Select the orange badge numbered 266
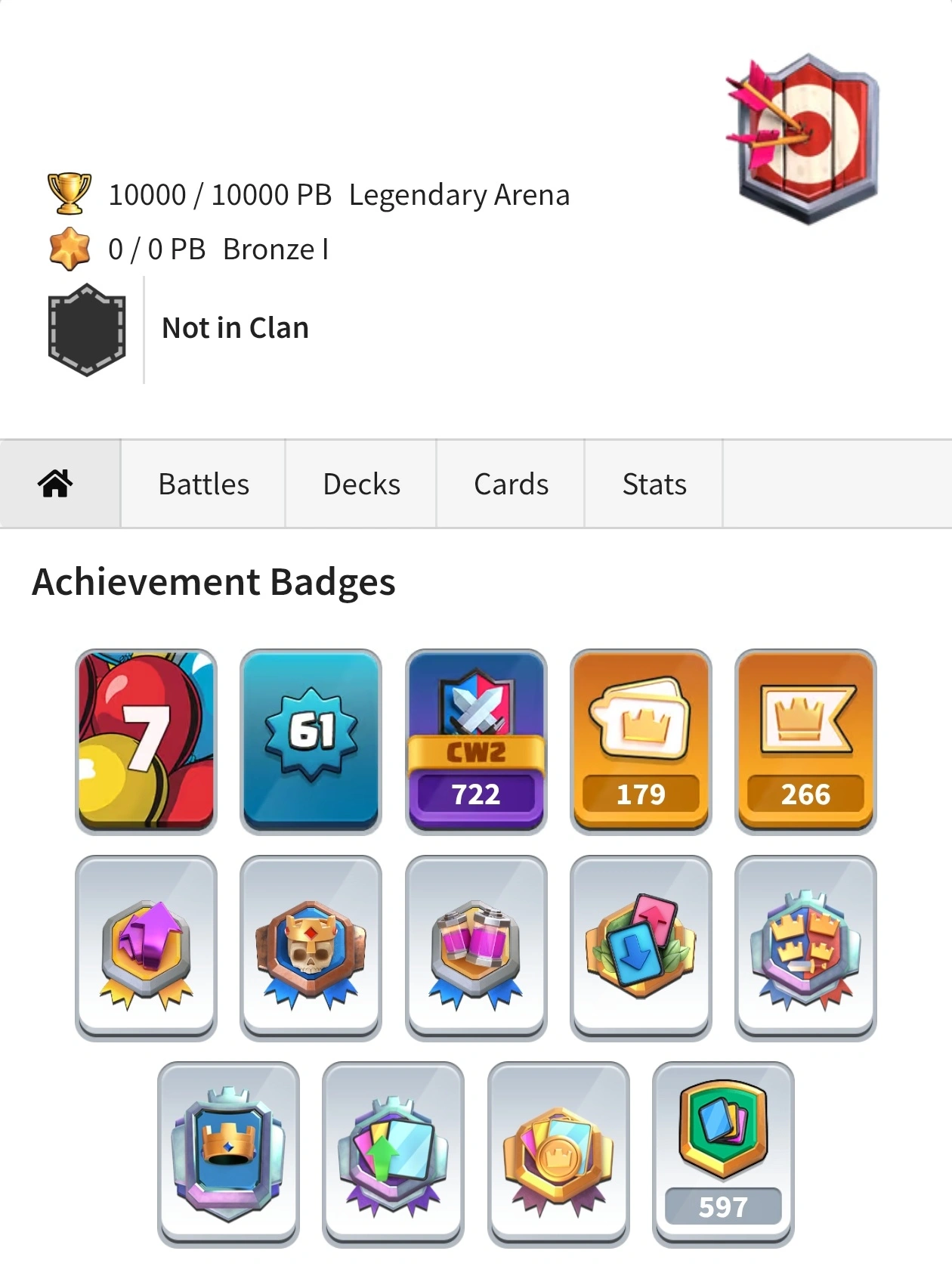Viewport: 952px width, 1285px height. [x=805, y=741]
